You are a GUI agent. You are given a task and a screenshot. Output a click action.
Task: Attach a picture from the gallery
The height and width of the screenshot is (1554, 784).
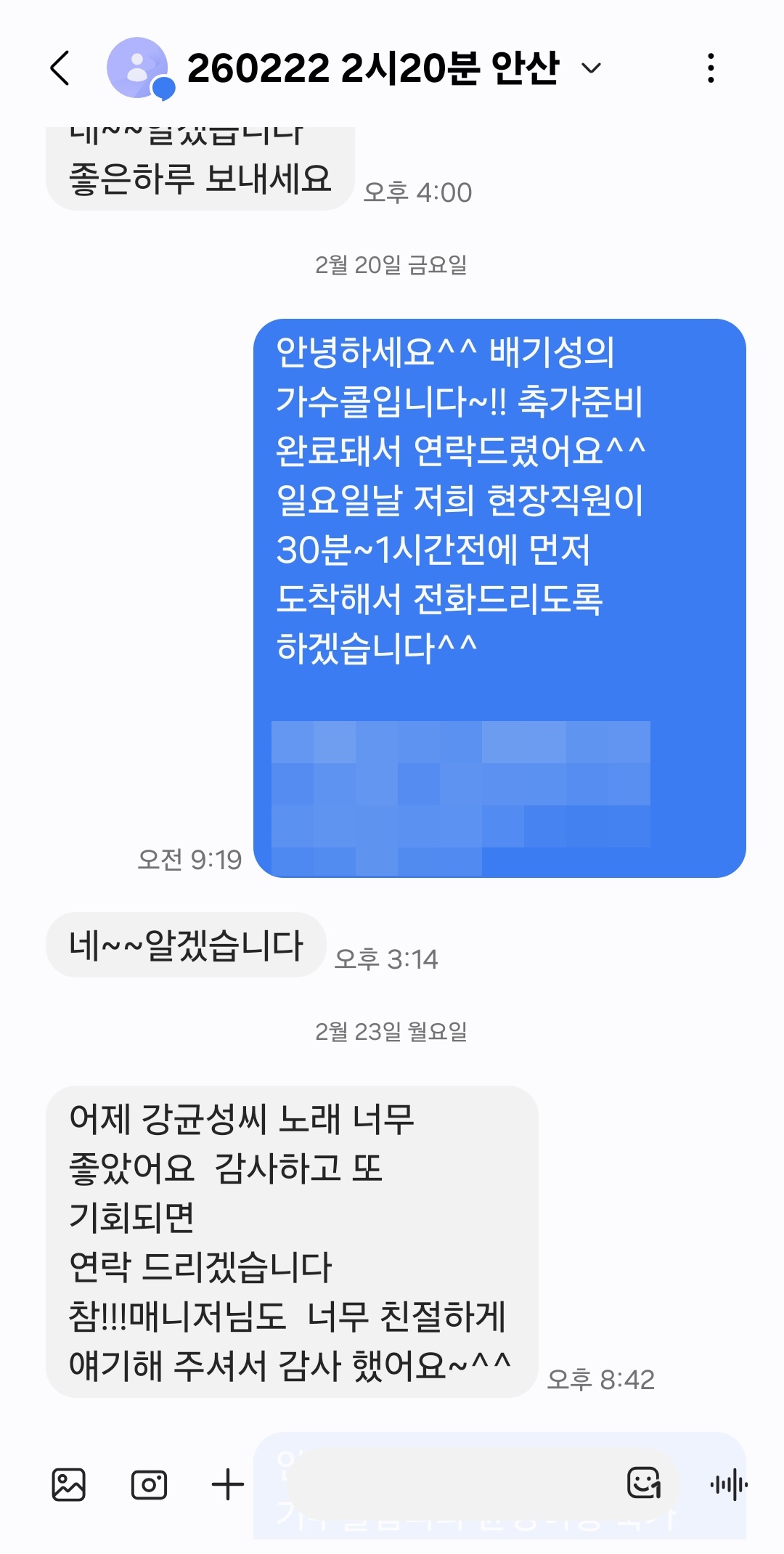coord(69,1484)
